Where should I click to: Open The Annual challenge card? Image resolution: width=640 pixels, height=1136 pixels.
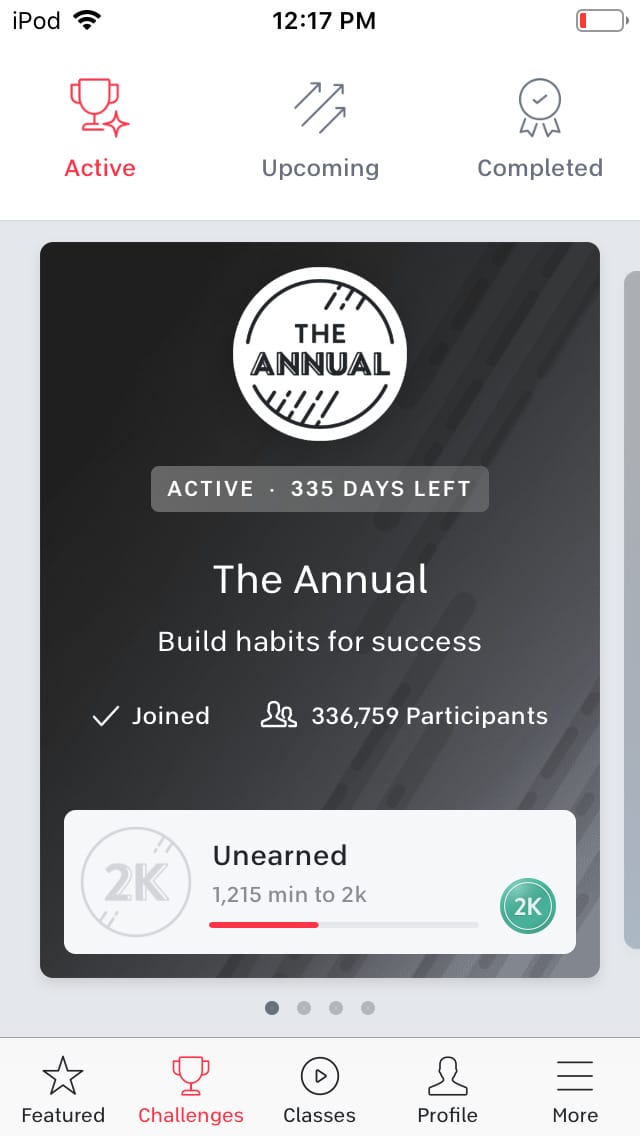point(320,580)
